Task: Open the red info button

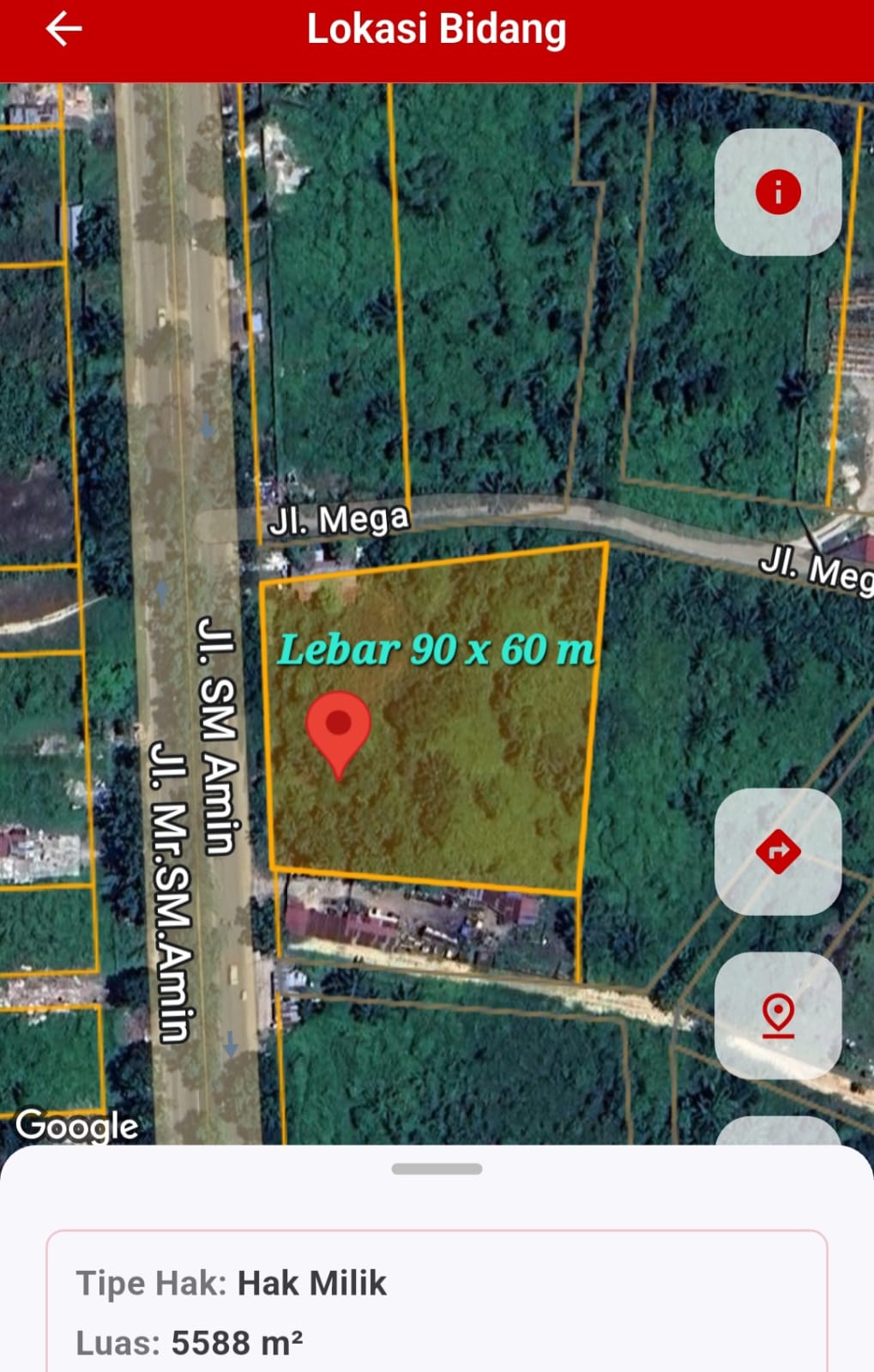Action: click(x=777, y=192)
